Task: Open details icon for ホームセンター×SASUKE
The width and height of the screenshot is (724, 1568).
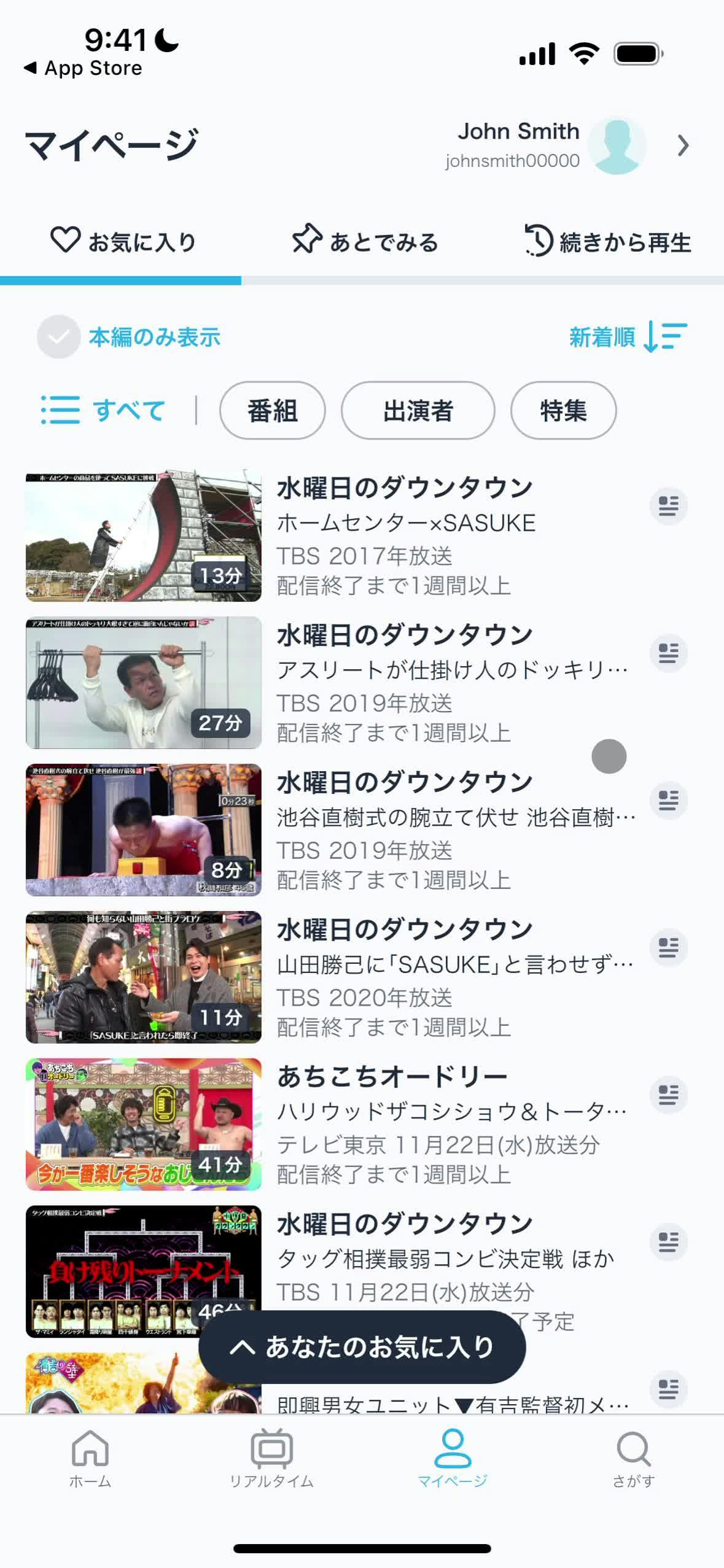Action: click(x=668, y=506)
